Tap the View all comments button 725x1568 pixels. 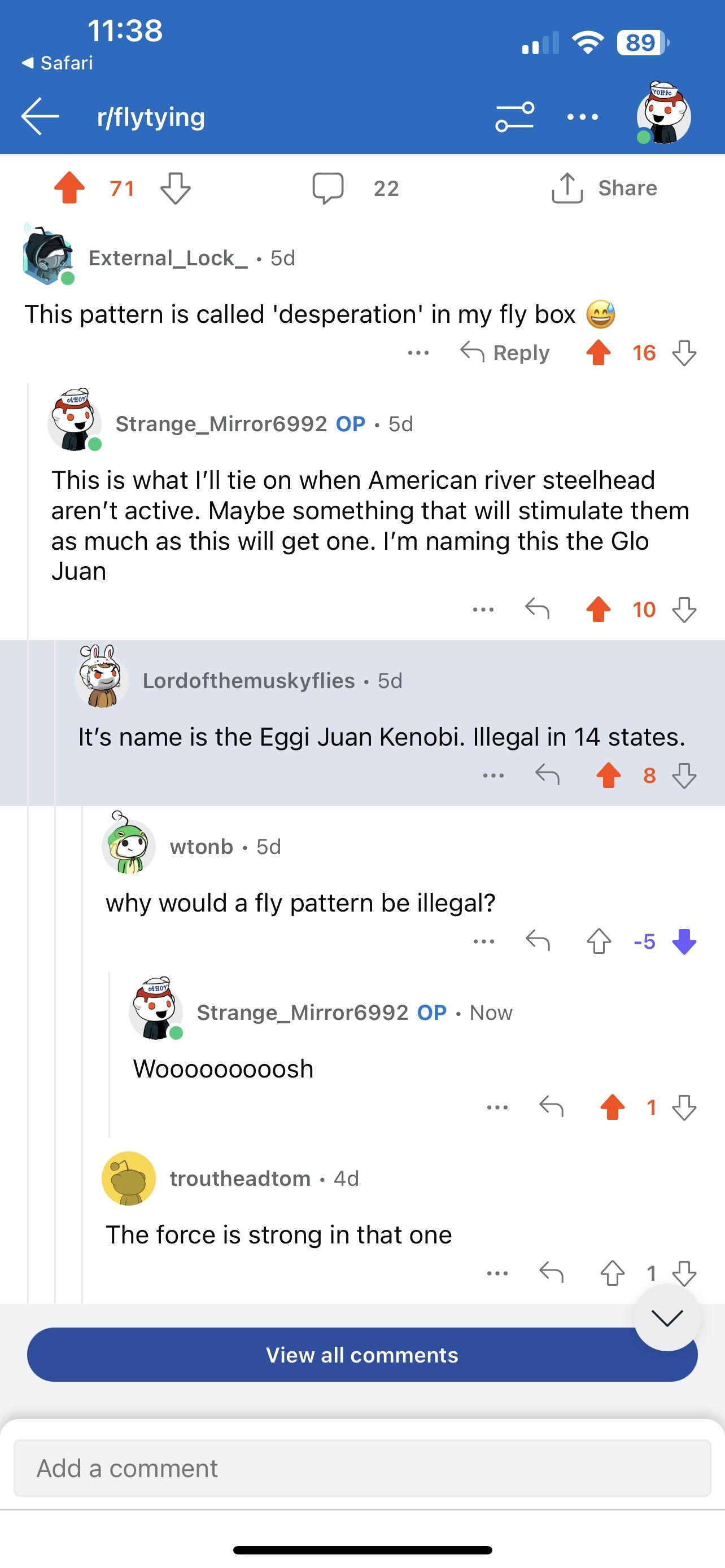361,1354
